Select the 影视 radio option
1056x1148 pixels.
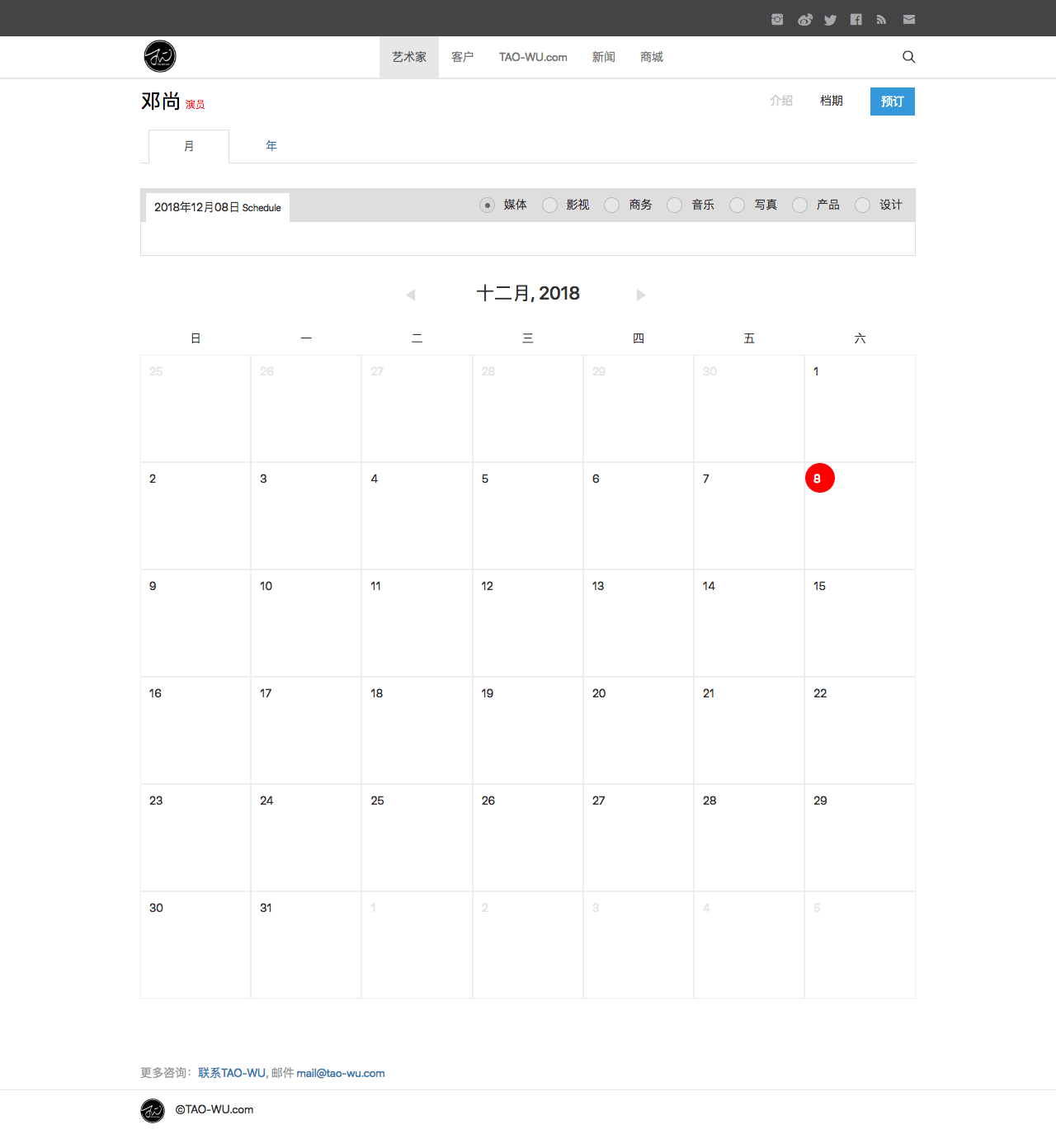click(549, 205)
